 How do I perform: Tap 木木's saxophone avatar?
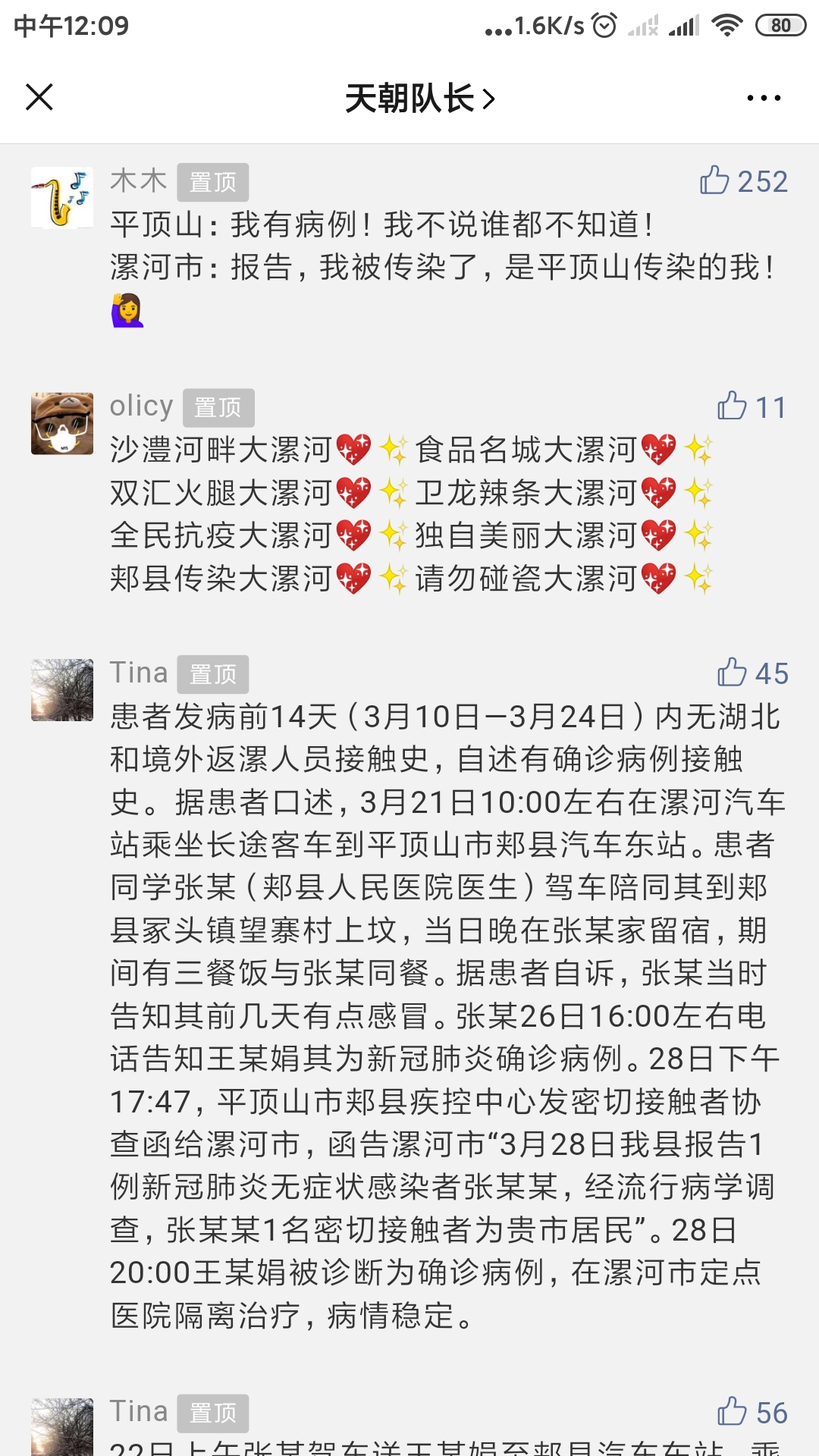pos(62,197)
